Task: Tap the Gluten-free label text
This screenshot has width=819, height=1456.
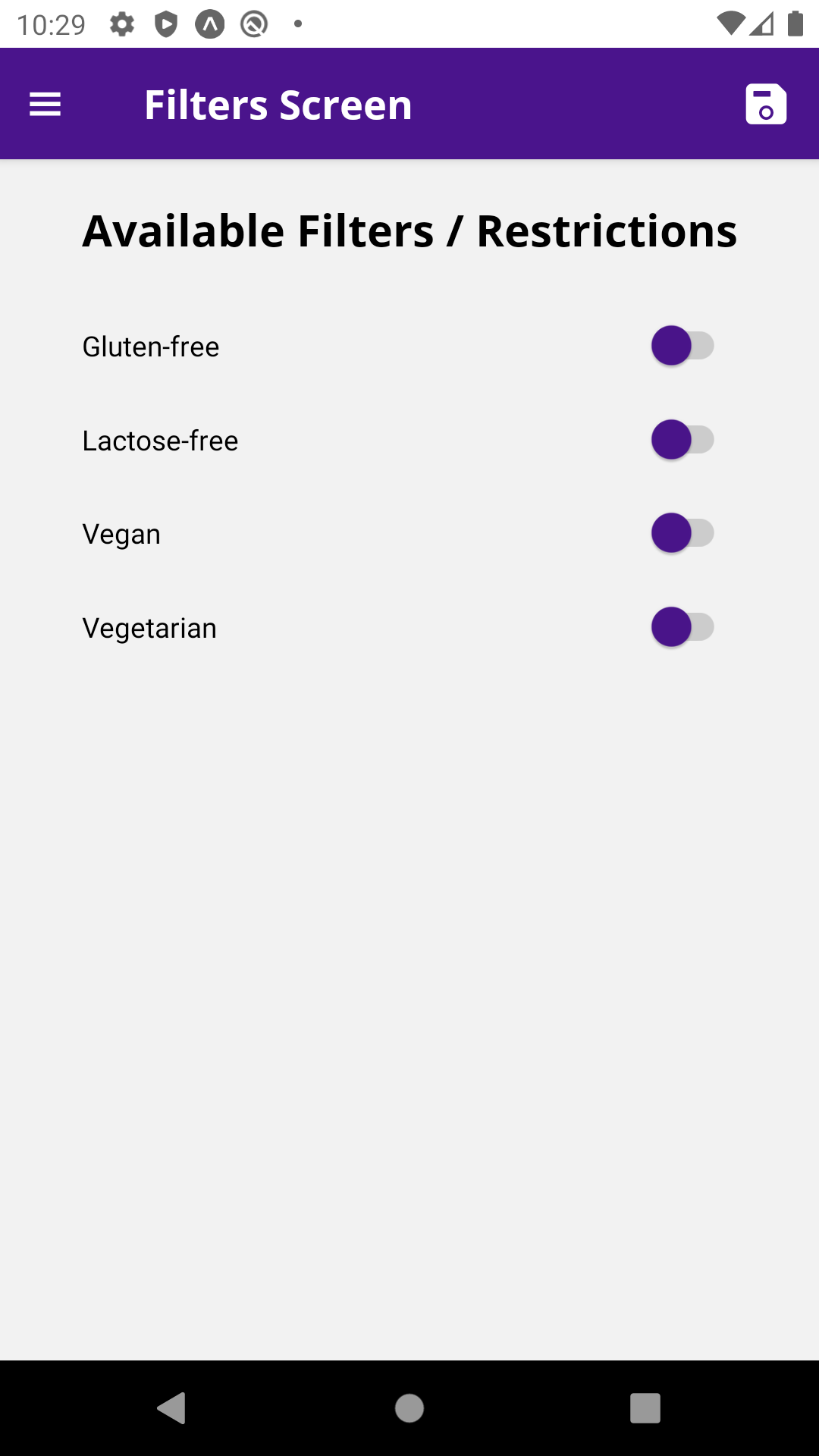Action: [x=150, y=346]
